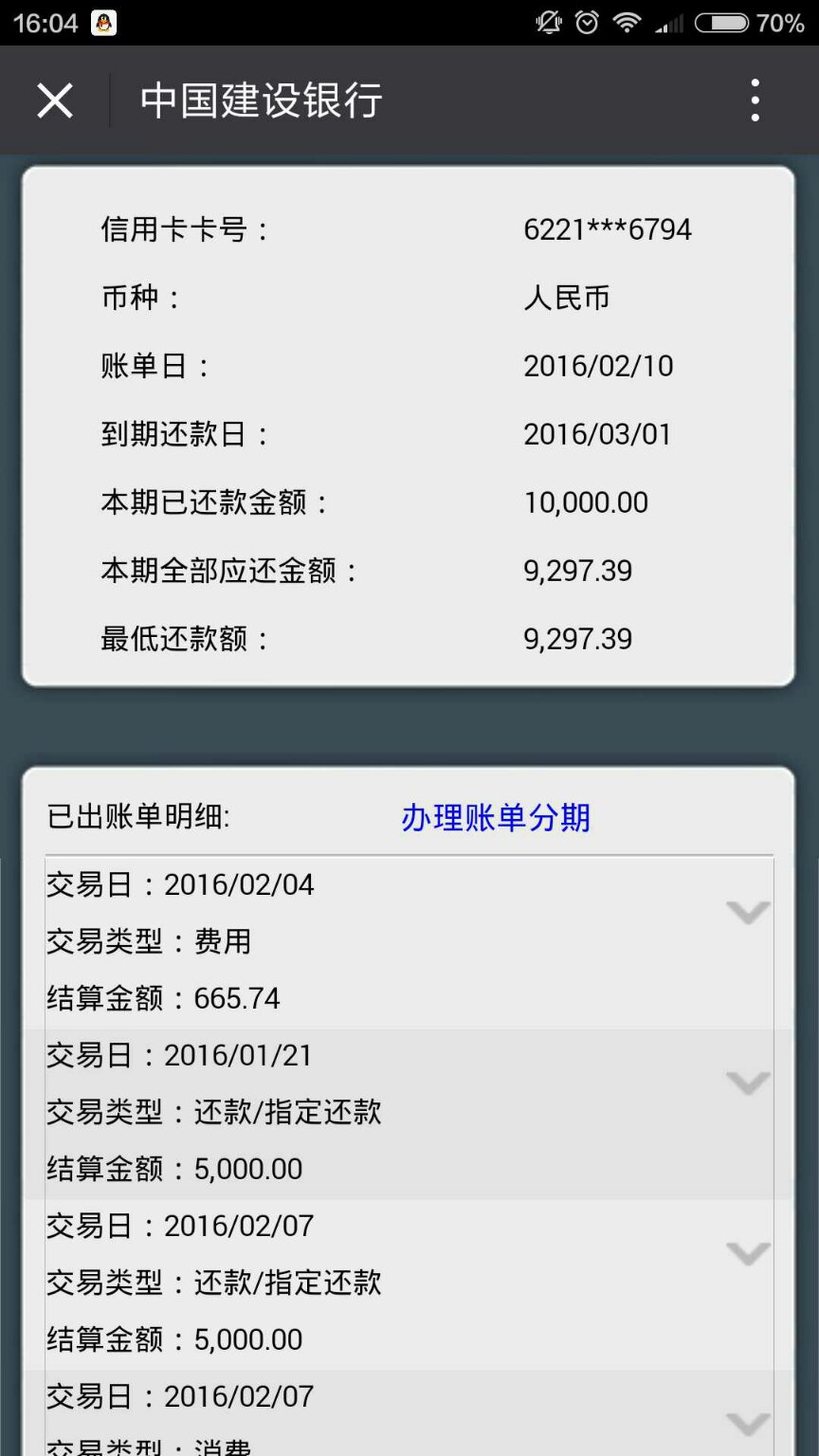Expand the 2016/02/07 消费 transaction

tap(747, 1422)
